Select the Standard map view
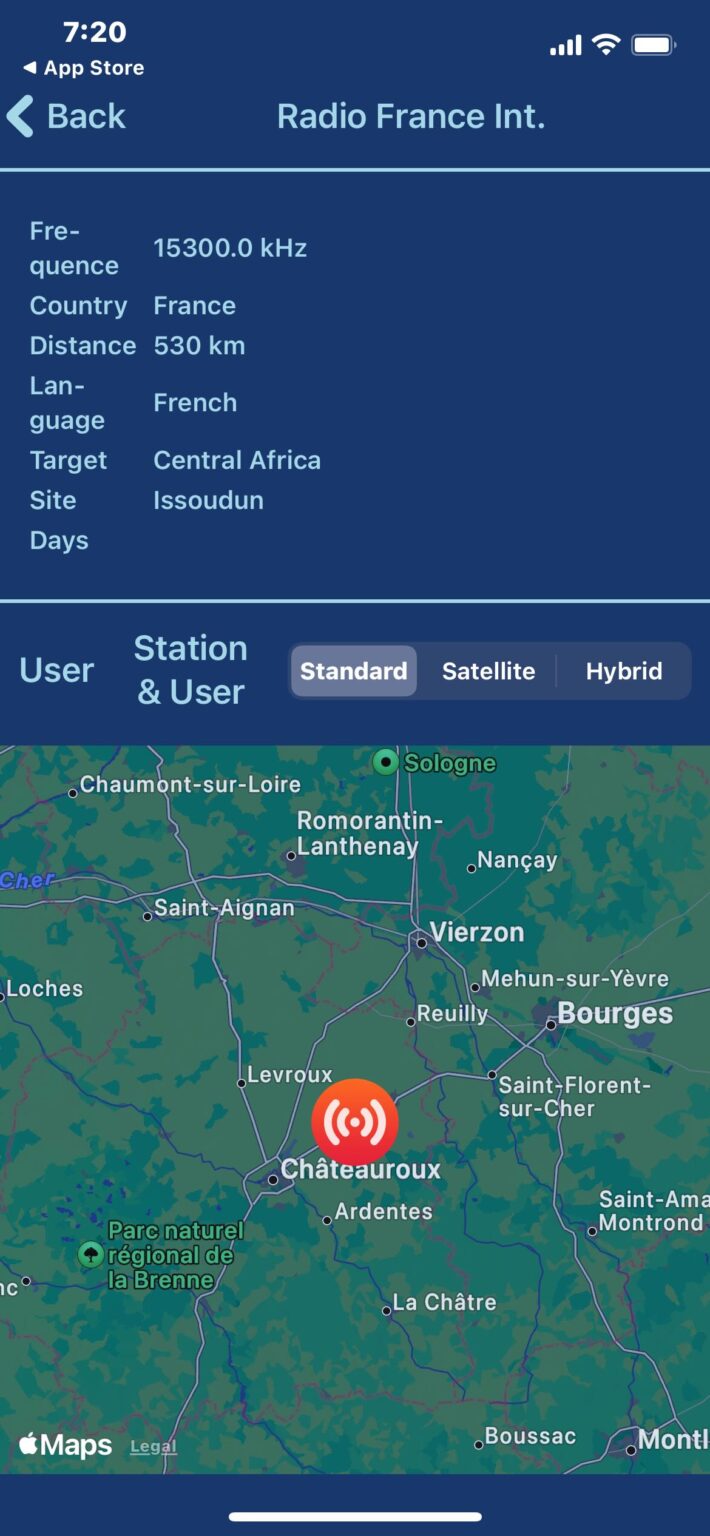The height and width of the screenshot is (1536, 710). click(x=354, y=671)
